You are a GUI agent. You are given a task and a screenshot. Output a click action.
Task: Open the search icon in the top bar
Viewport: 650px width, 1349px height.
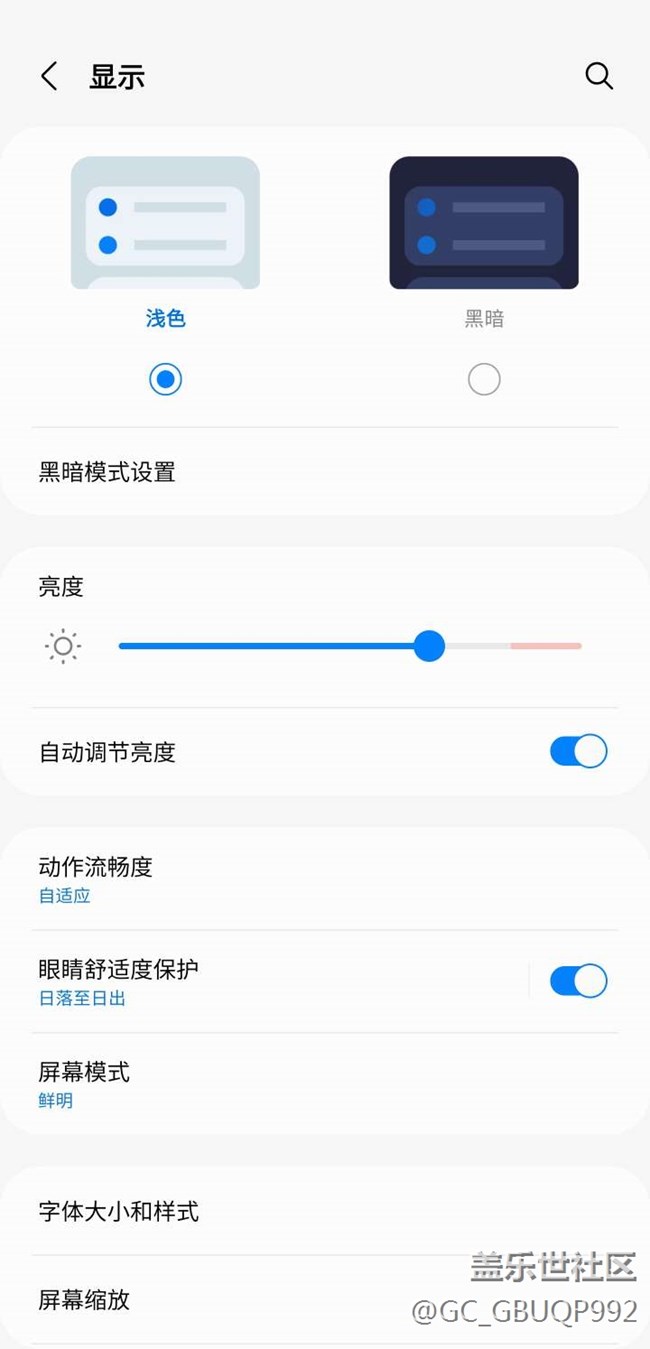[x=598, y=76]
